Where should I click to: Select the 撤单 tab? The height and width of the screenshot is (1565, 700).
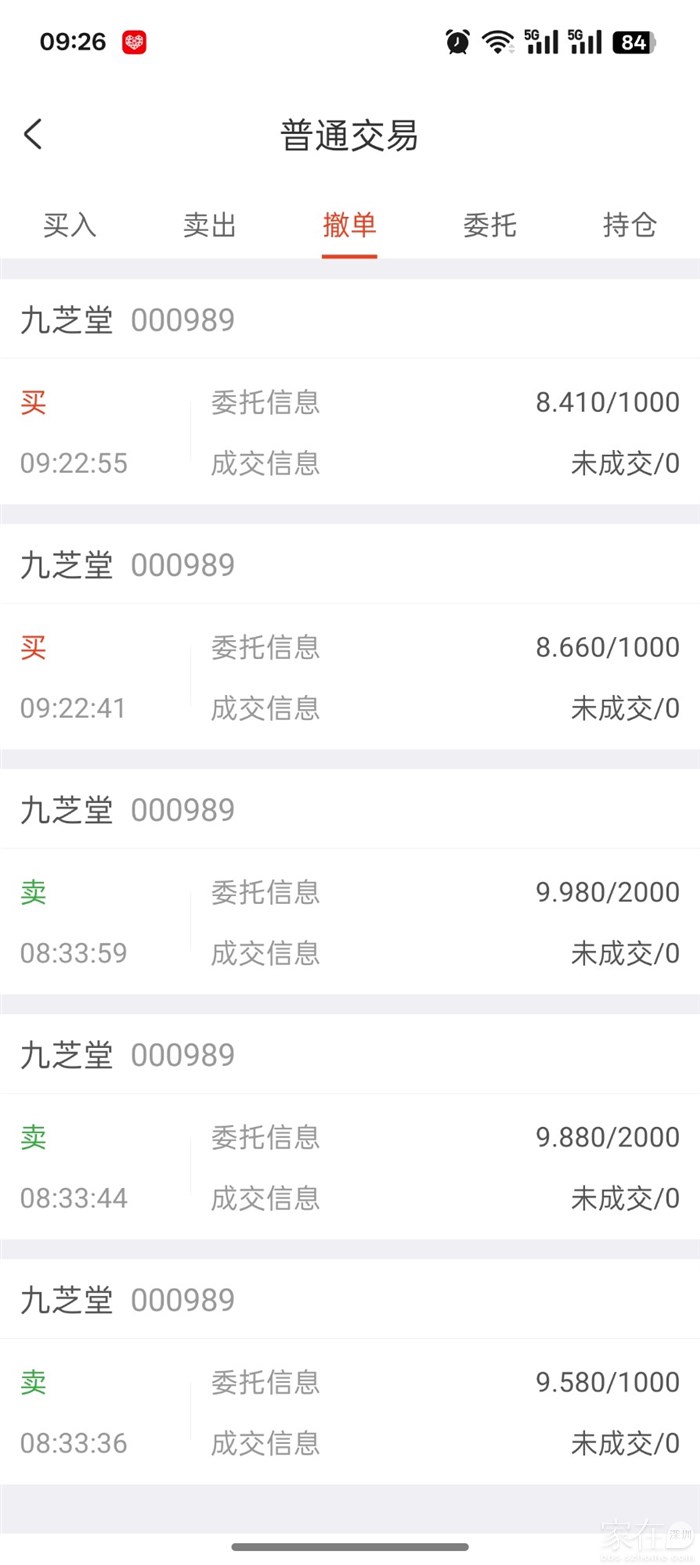(349, 225)
